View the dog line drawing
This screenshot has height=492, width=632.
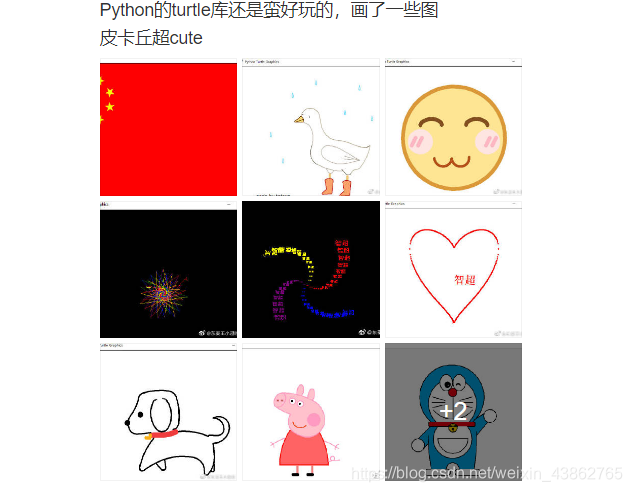168,412
